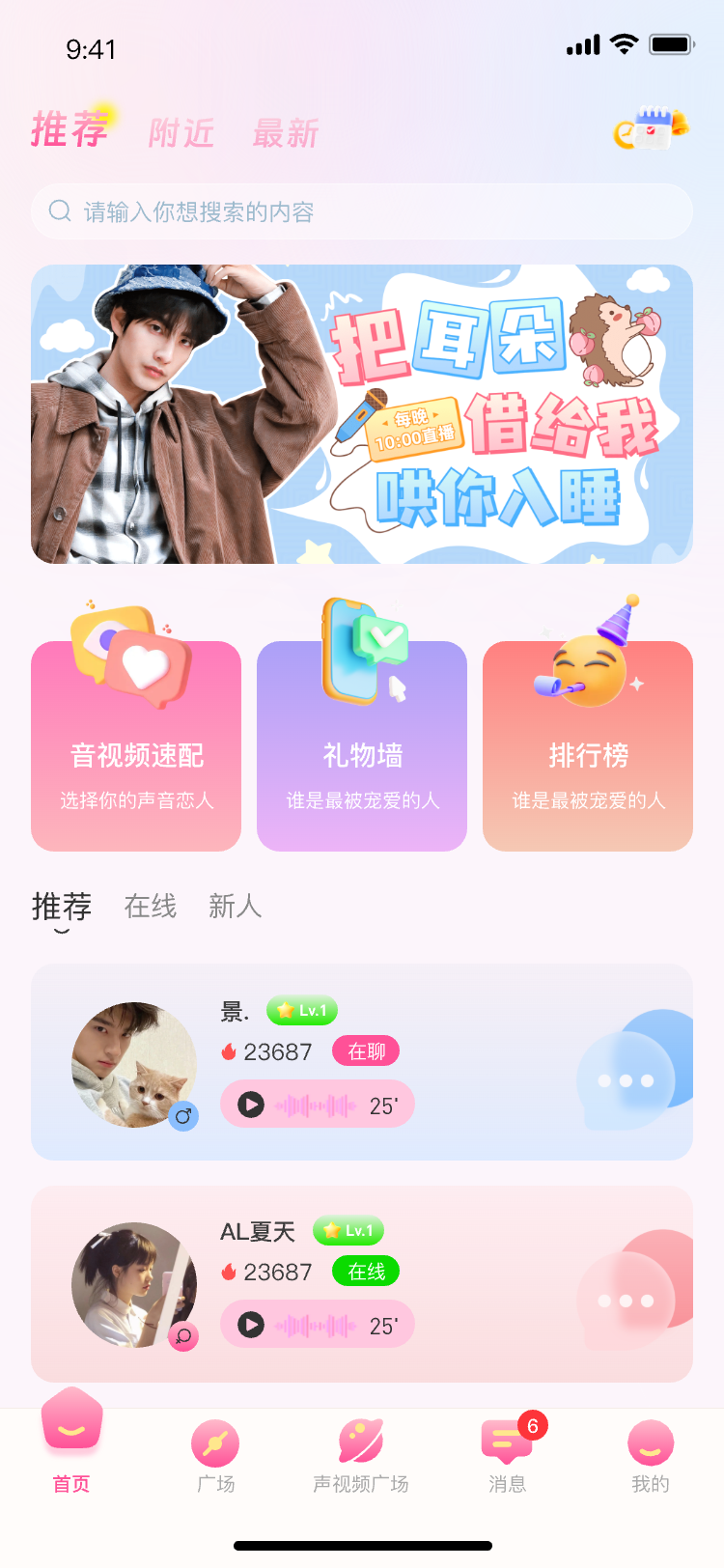The image size is (724, 1568).
Task: Open the 音视频速配 card
Action: click(136, 745)
